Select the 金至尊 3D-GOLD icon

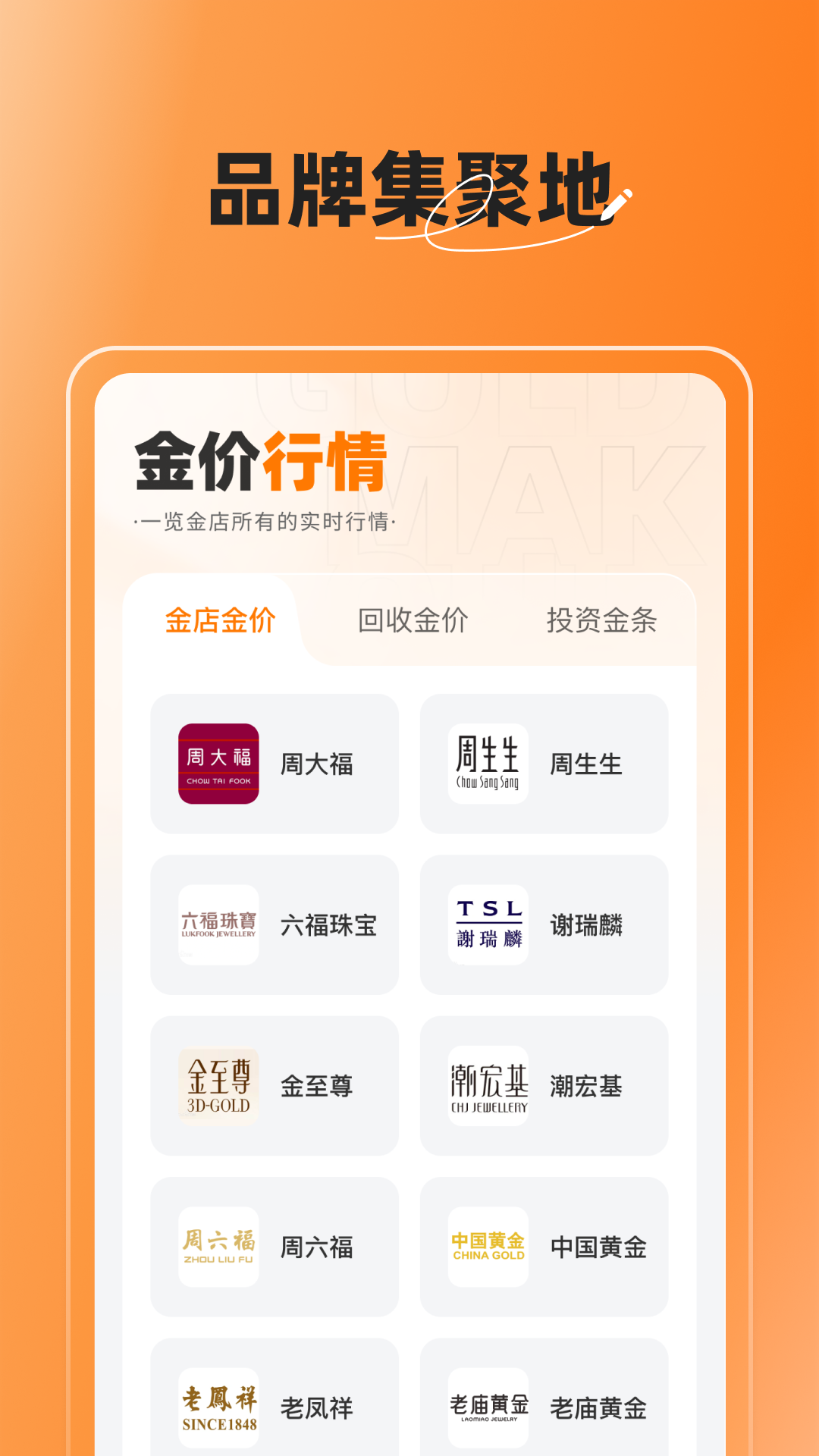click(x=219, y=1086)
